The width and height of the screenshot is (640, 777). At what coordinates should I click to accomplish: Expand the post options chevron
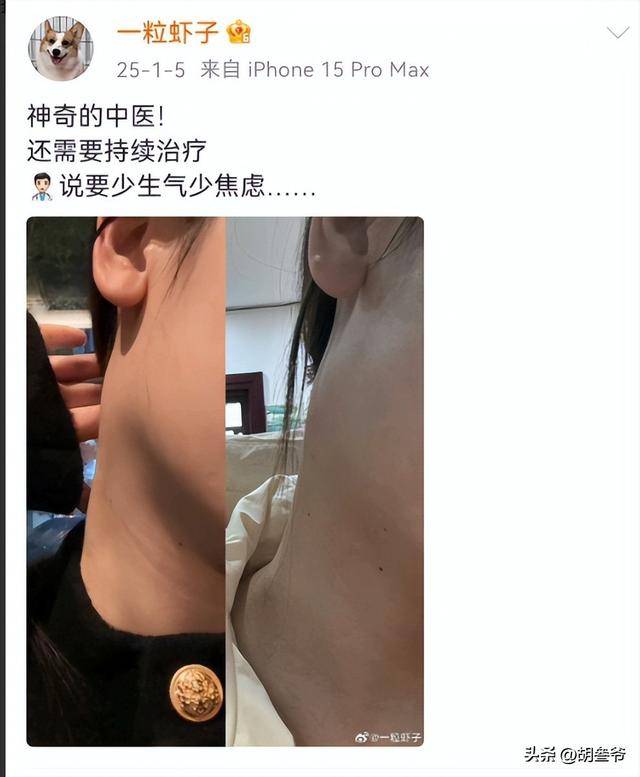pyautogui.click(x=617, y=33)
